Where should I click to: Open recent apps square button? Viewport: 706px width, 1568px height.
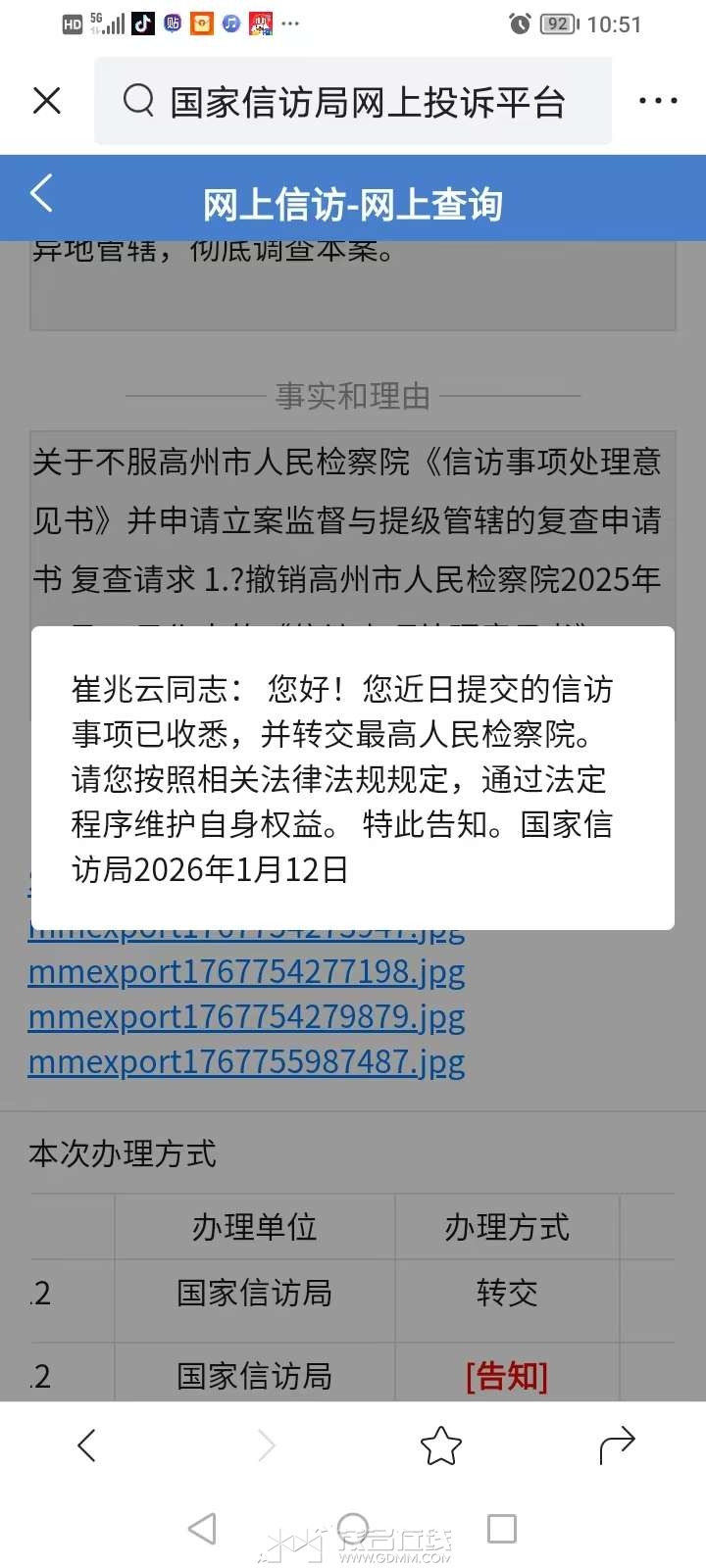[502, 1528]
